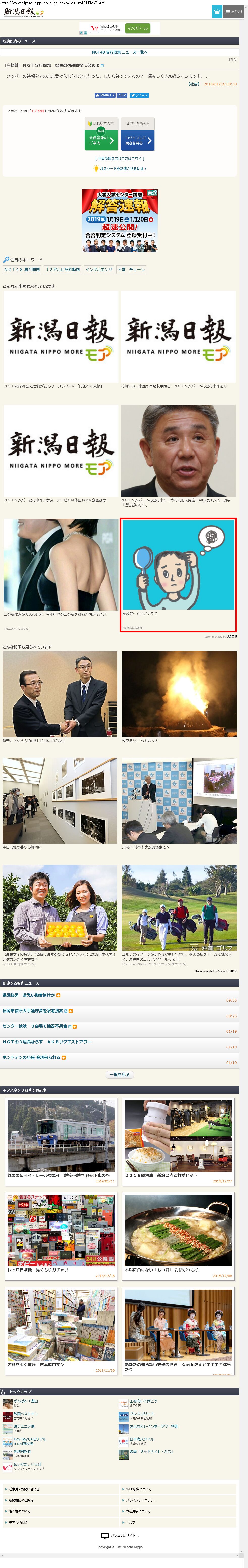Open the 俺の髪…どこいった？ sponsored tile
Screen dimensions: 248x1568
(178, 575)
